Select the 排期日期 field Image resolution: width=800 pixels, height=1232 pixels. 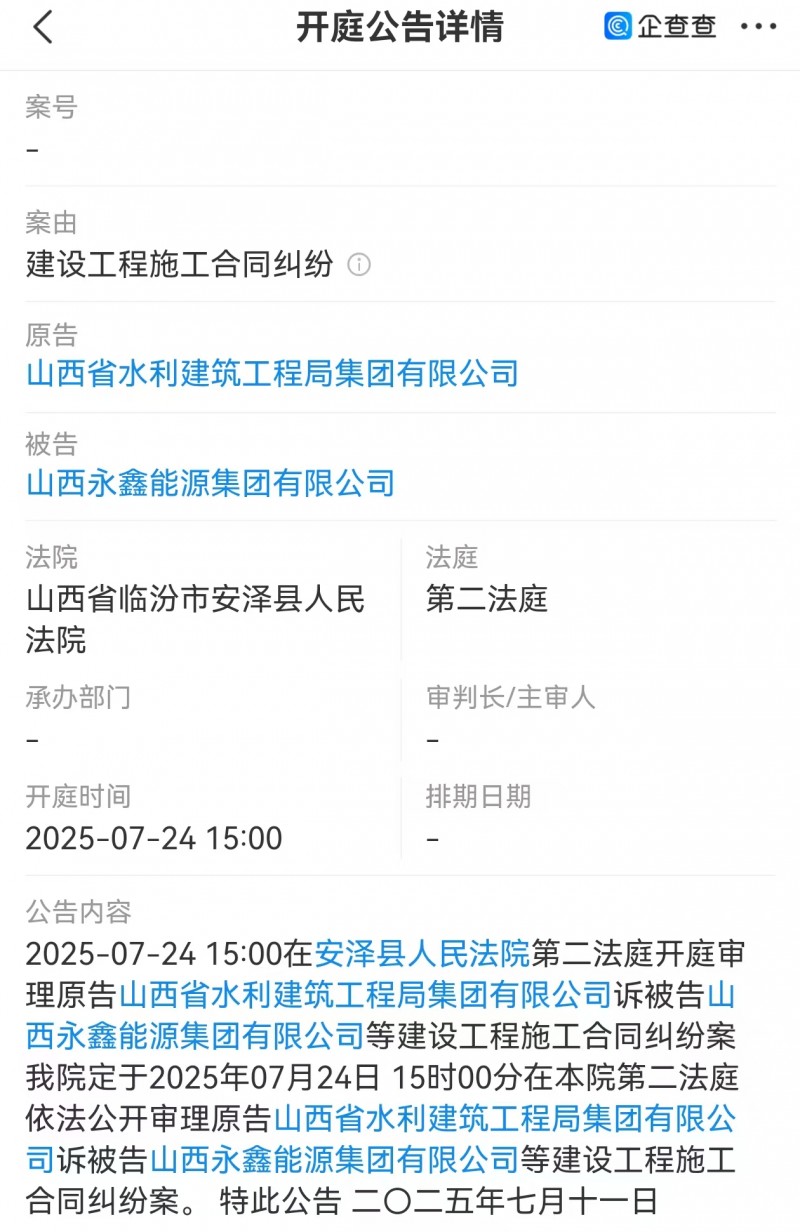pyautogui.click(x=480, y=797)
